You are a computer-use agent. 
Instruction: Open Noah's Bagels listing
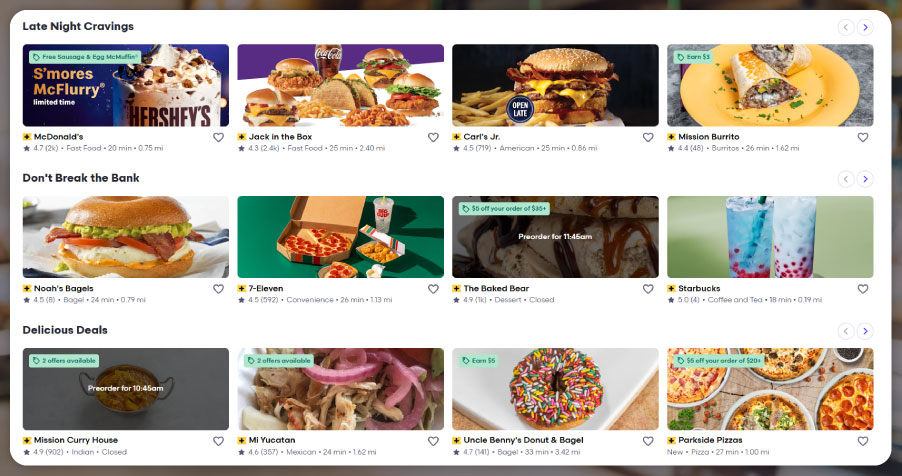click(x=125, y=237)
